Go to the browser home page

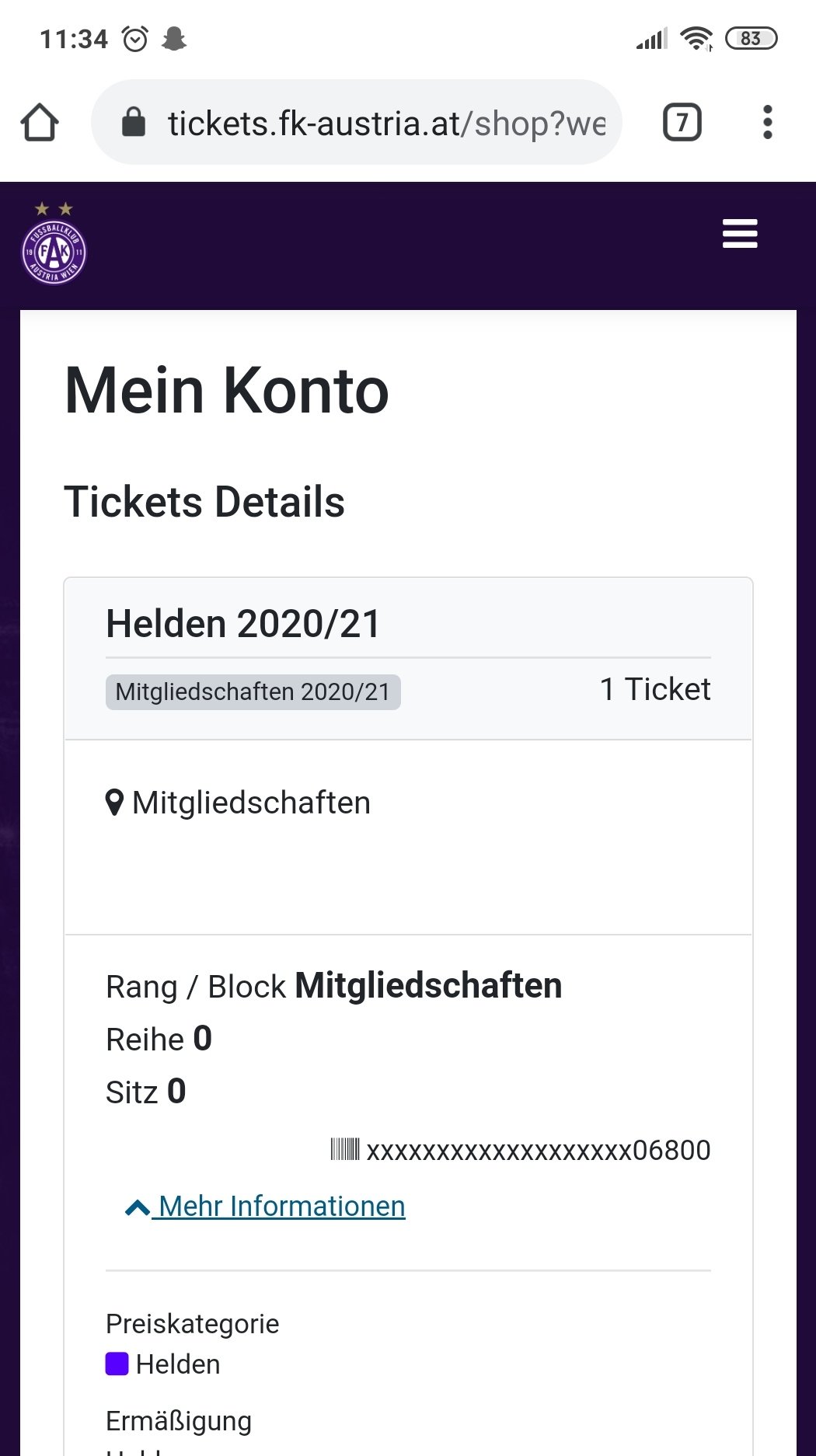click(40, 123)
